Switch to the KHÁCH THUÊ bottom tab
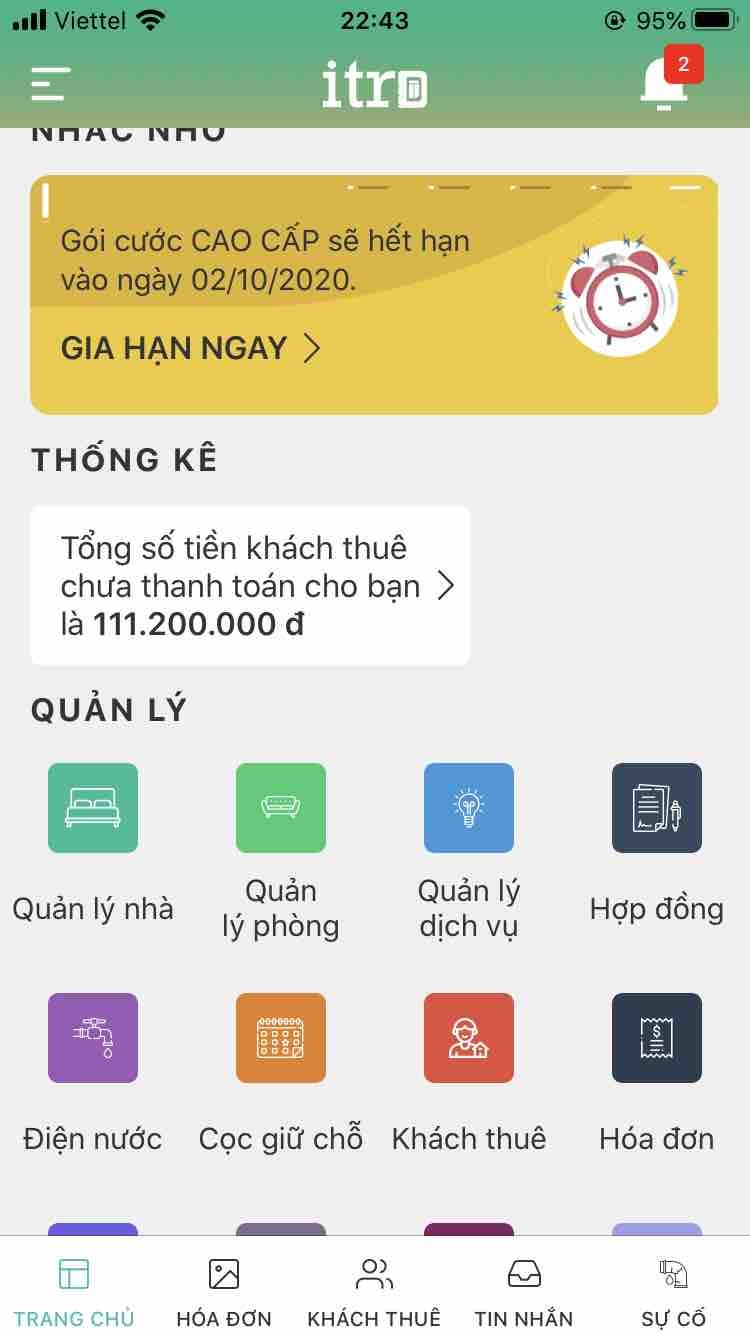This screenshot has width=750, height=1334. coord(374,1290)
